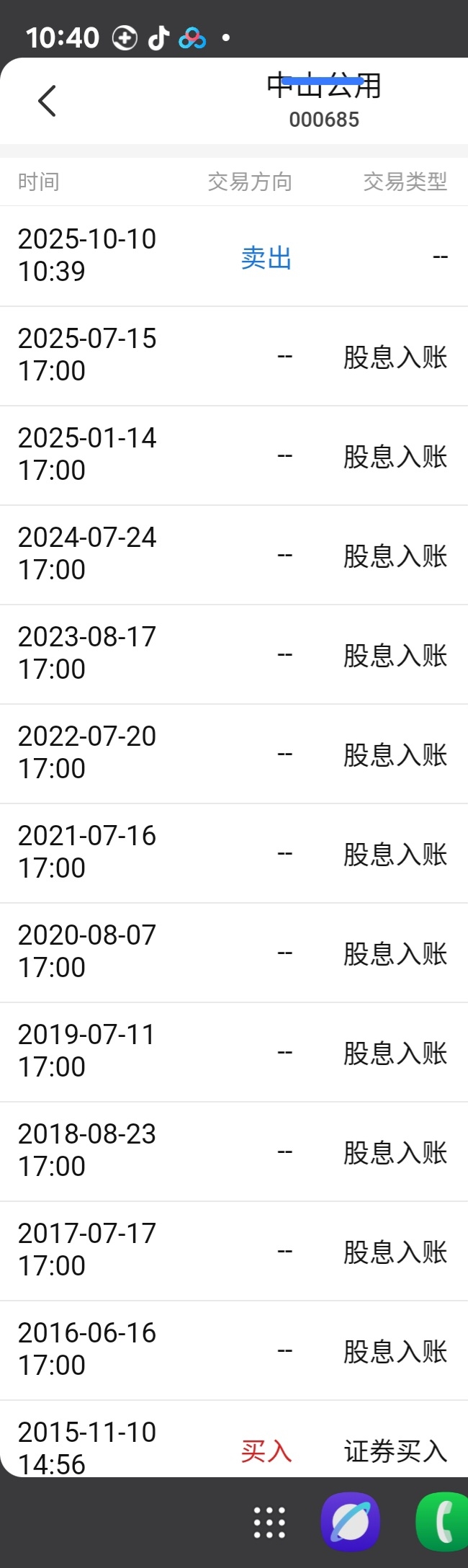Open the 2019-07-11 dividend record

(234, 1052)
